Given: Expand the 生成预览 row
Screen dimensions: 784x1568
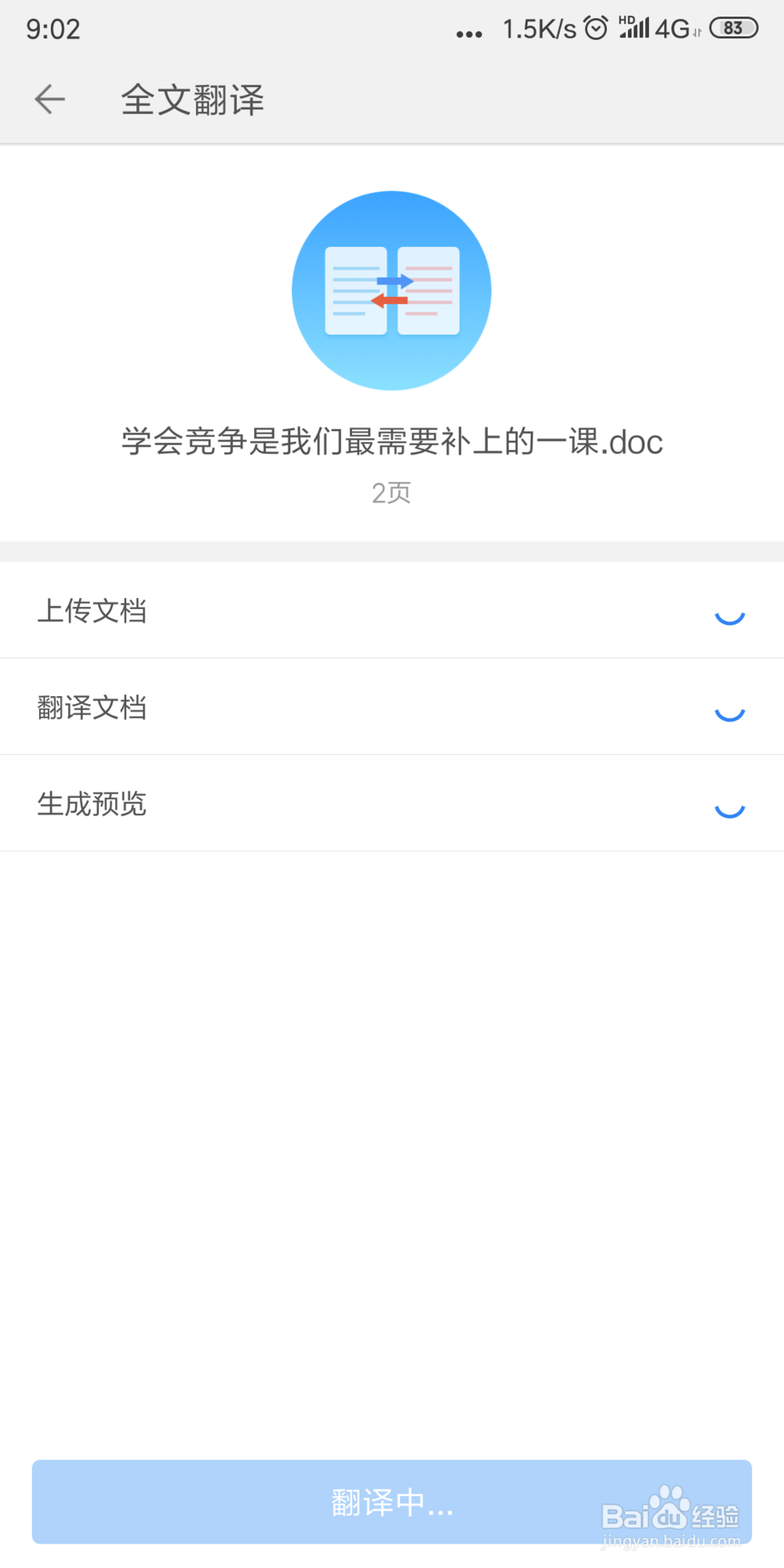Looking at the screenshot, I should (x=392, y=804).
